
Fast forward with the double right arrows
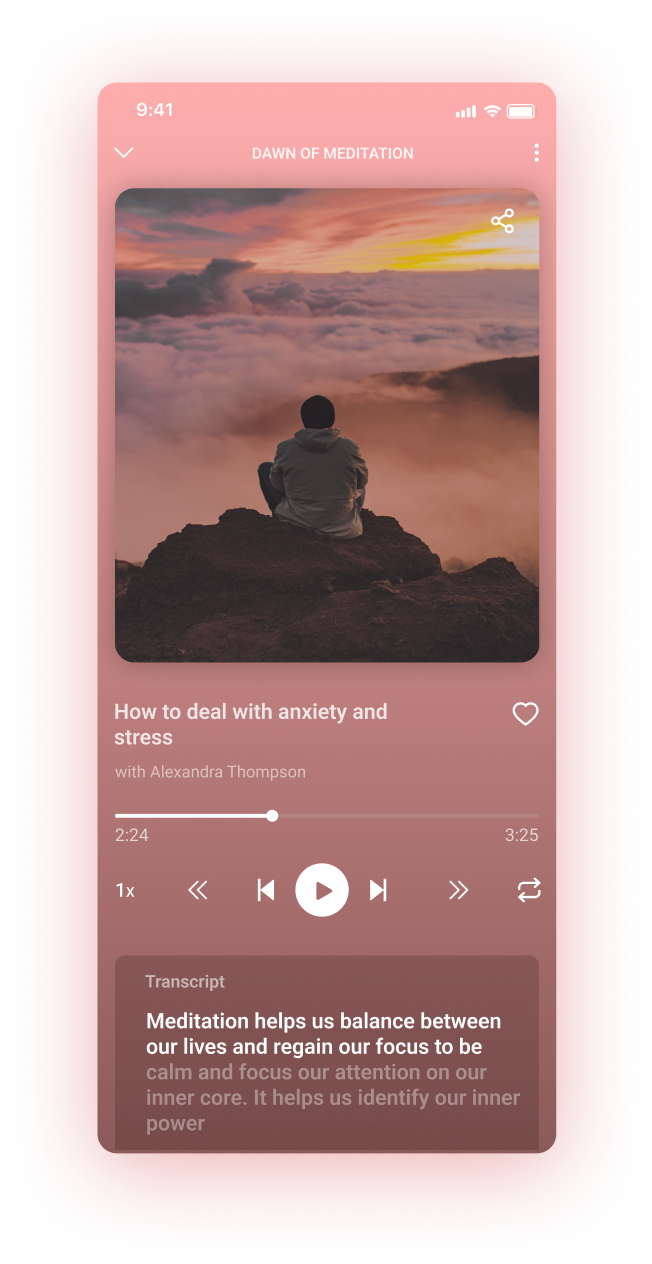[458, 890]
